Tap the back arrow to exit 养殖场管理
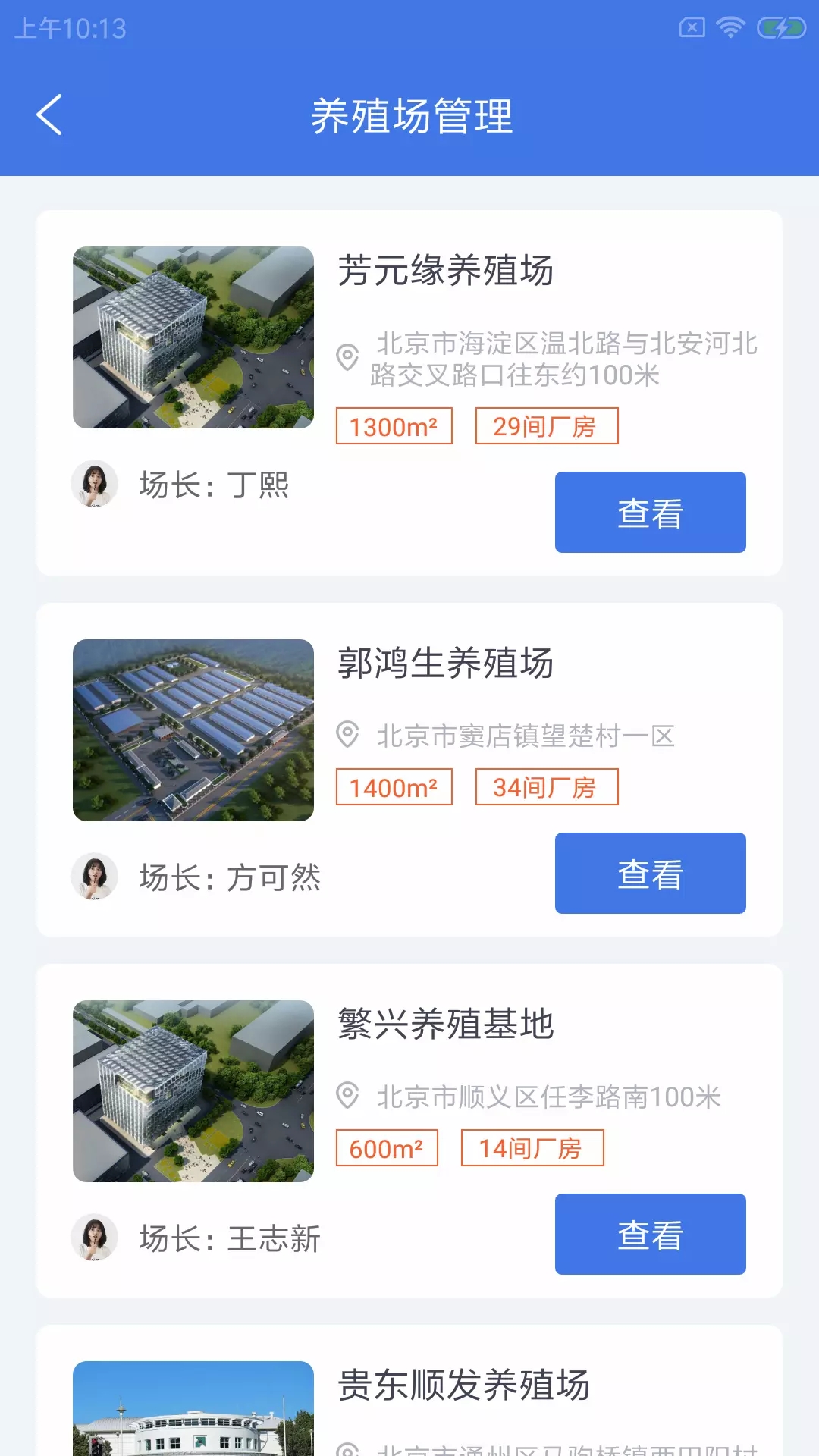 tap(49, 114)
